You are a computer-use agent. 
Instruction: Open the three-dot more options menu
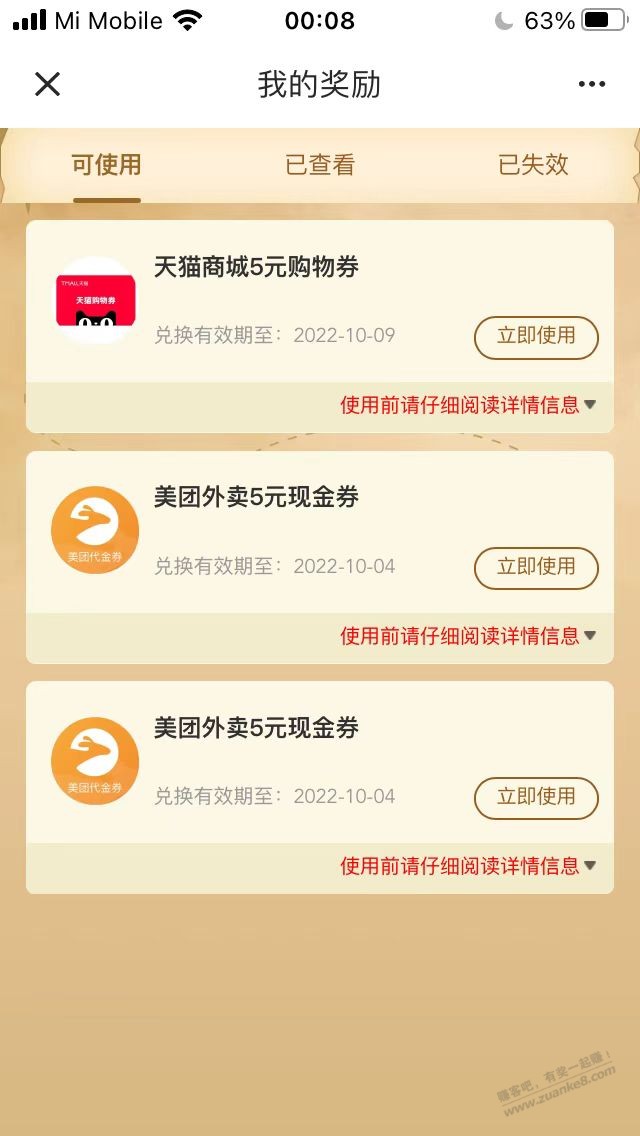tap(592, 84)
